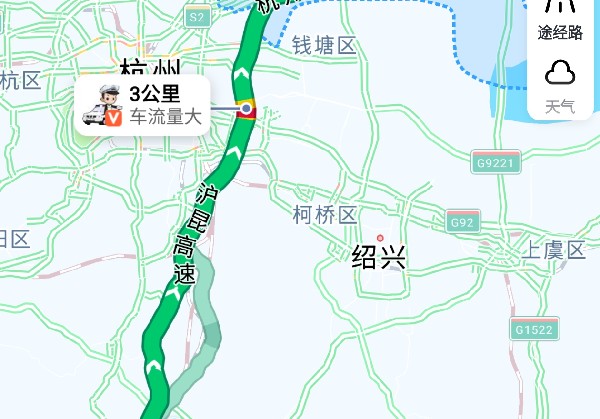The image size is (600, 419).
Task: Open the 途经路 route roads option
Action: pos(560,22)
